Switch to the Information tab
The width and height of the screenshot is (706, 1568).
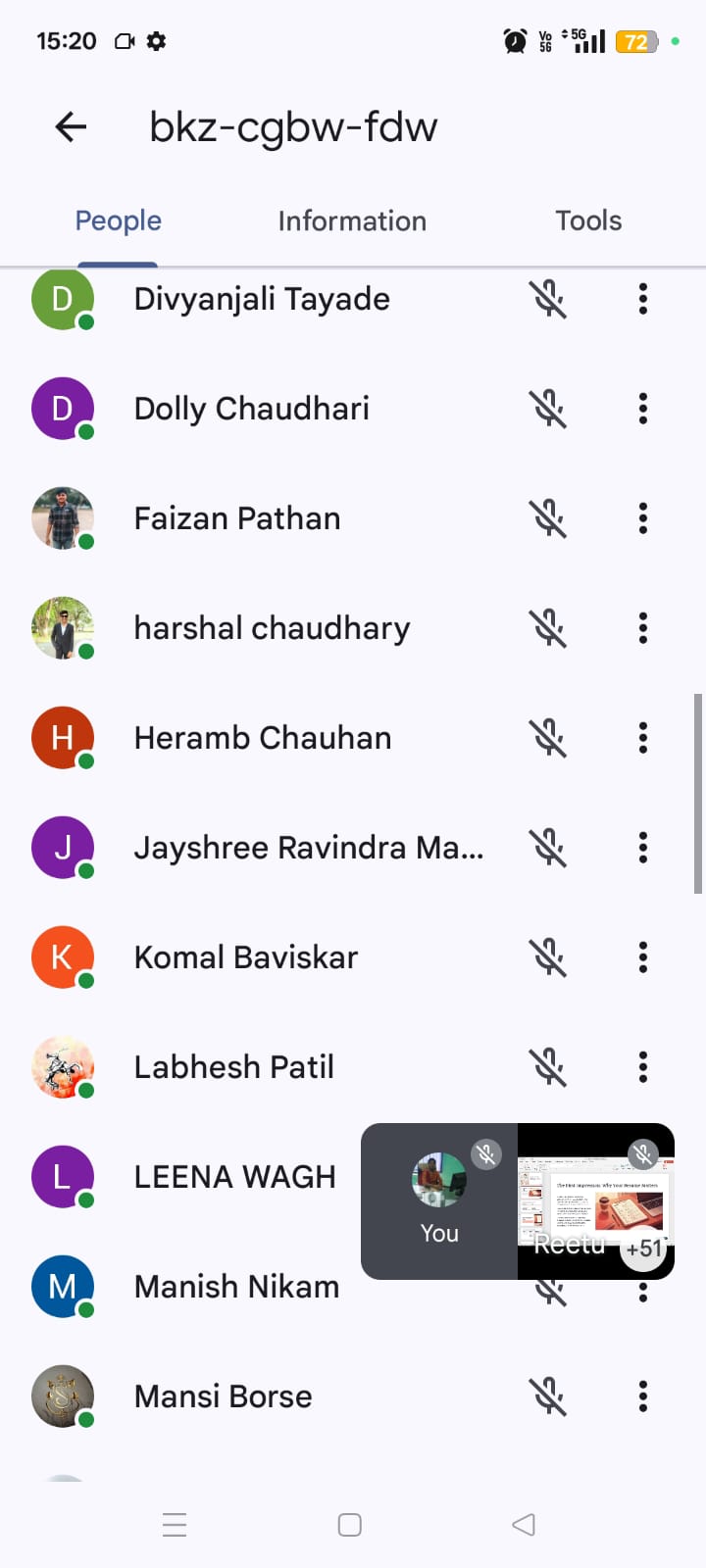pyautogui.click(x=352, y=221)
